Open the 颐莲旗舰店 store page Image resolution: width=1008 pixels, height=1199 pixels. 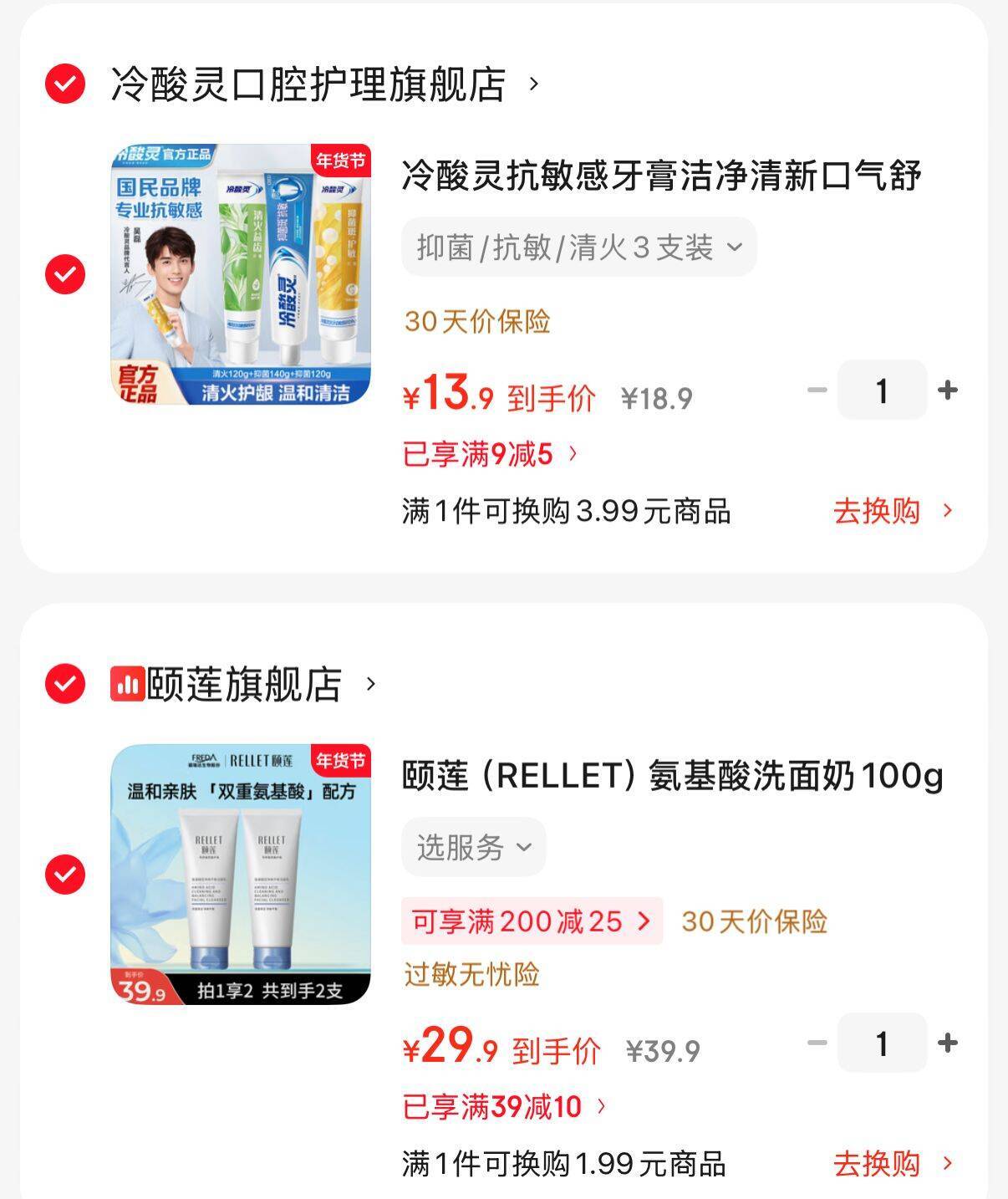click(244, 684)
